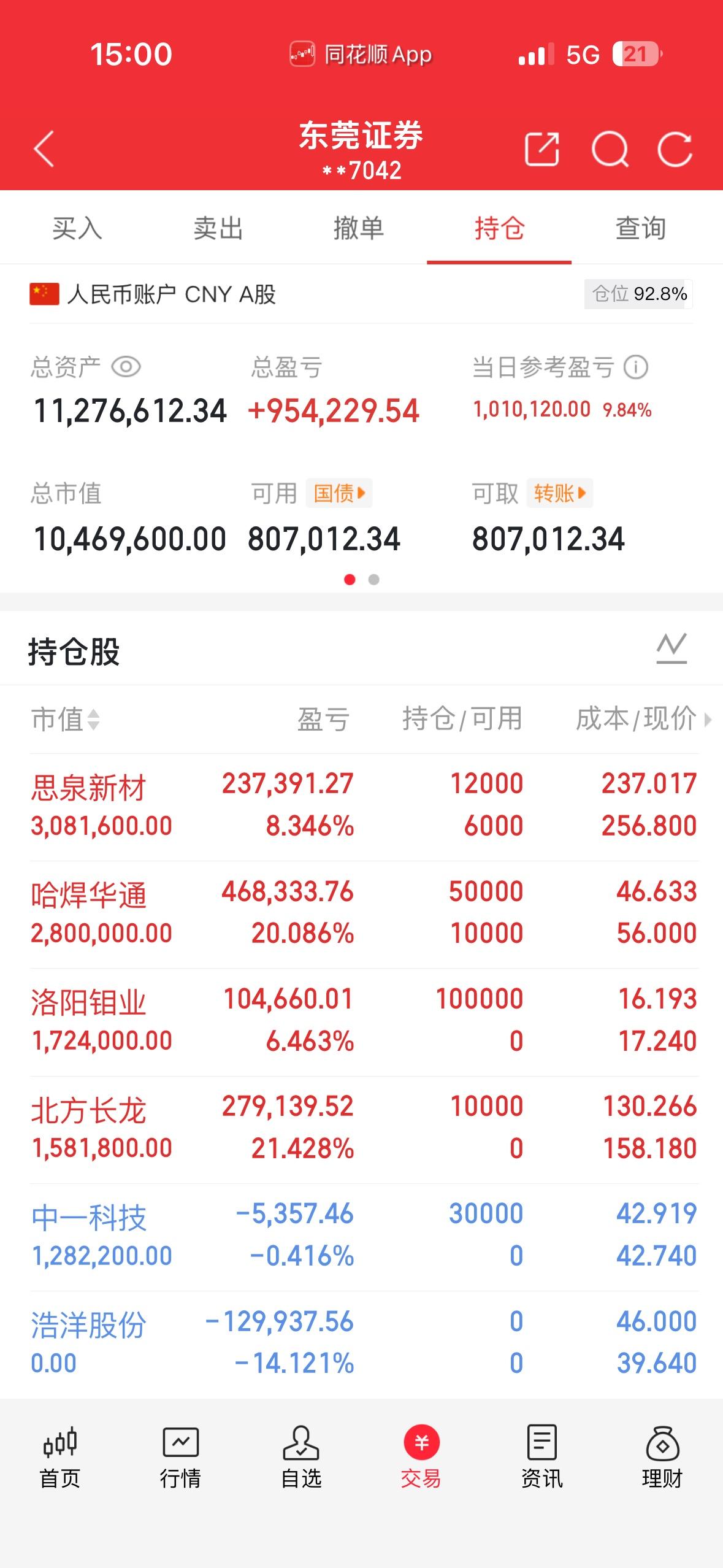Go to the 首页 tab
723x1568 pixels.
coord(60,1456)
